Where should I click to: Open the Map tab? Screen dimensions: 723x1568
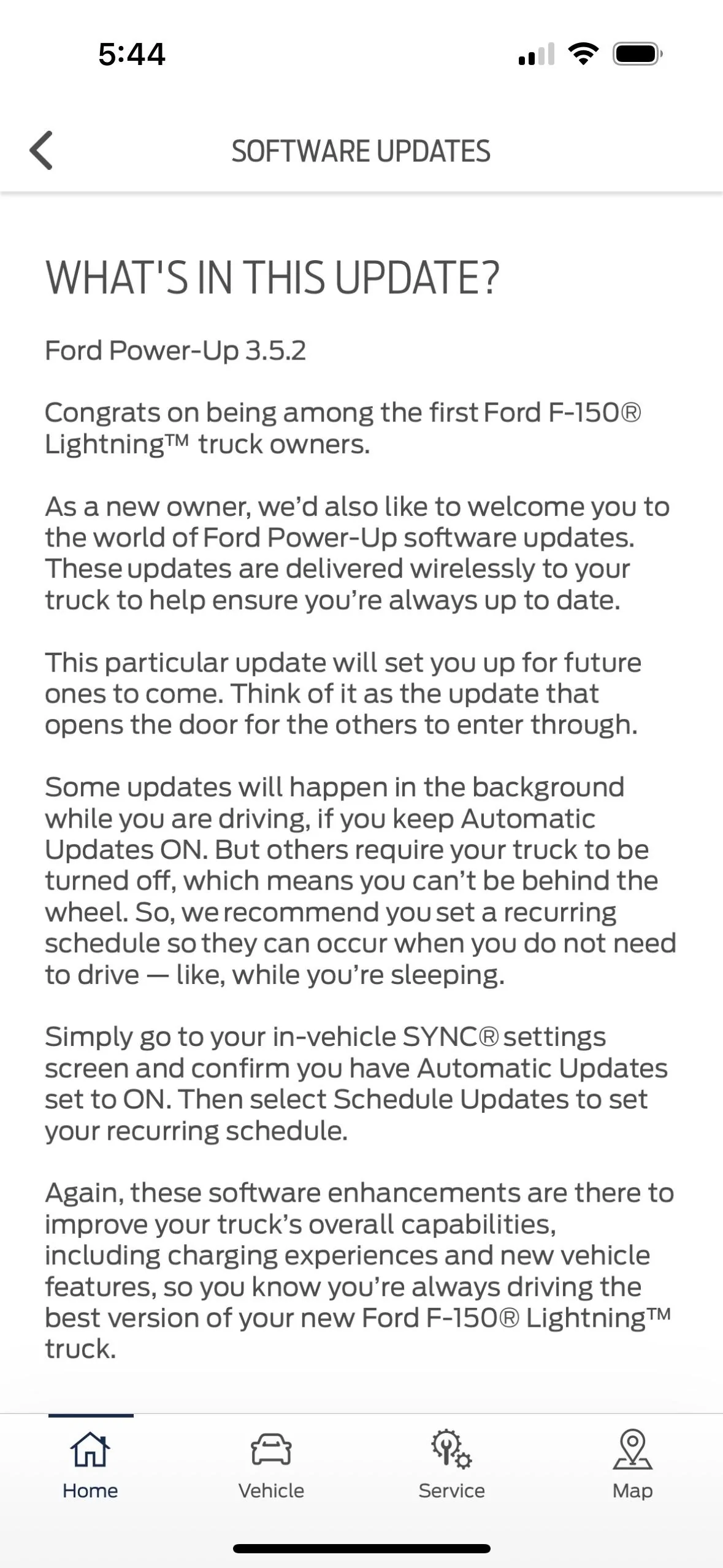coord(632,1466)
